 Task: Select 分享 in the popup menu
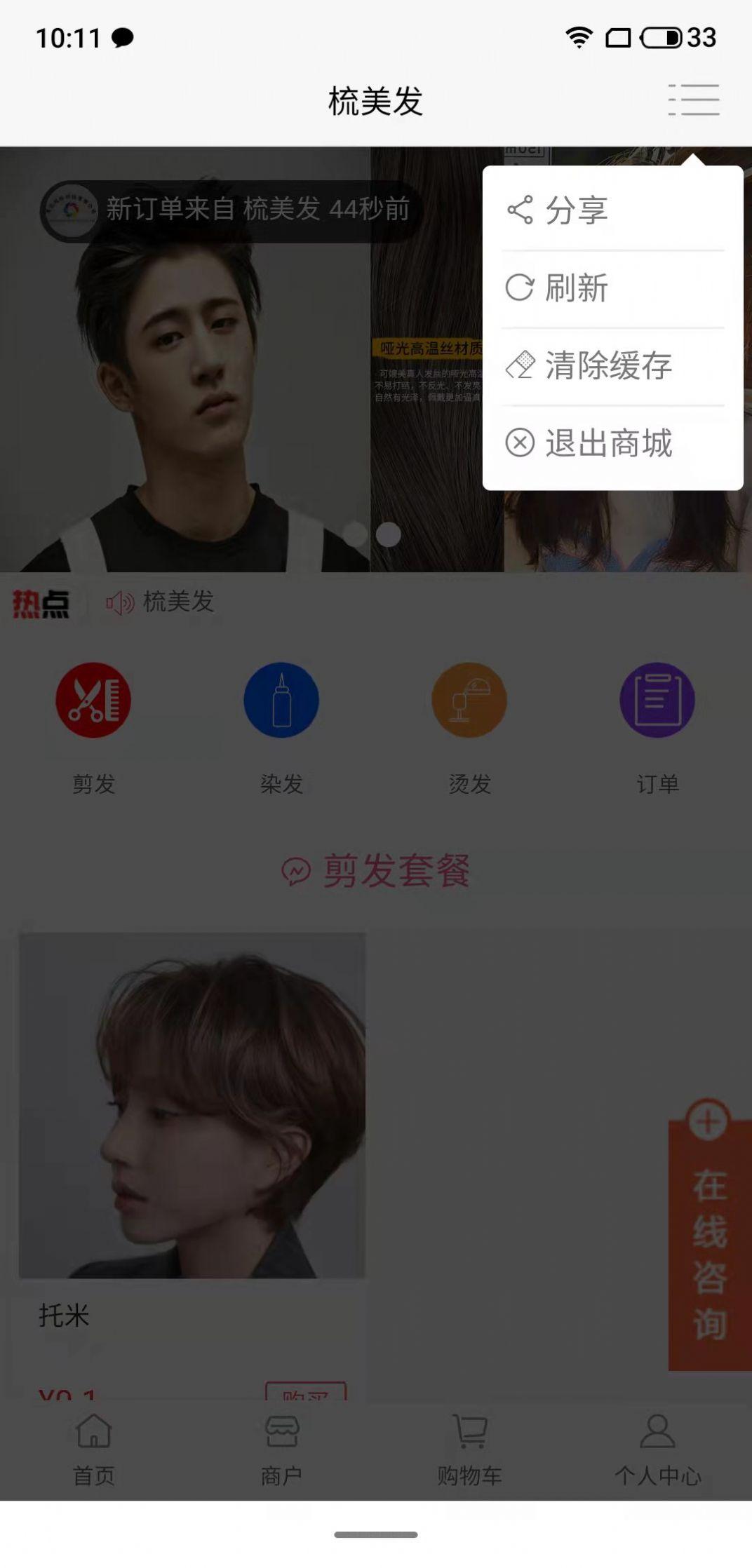point(612,210)
